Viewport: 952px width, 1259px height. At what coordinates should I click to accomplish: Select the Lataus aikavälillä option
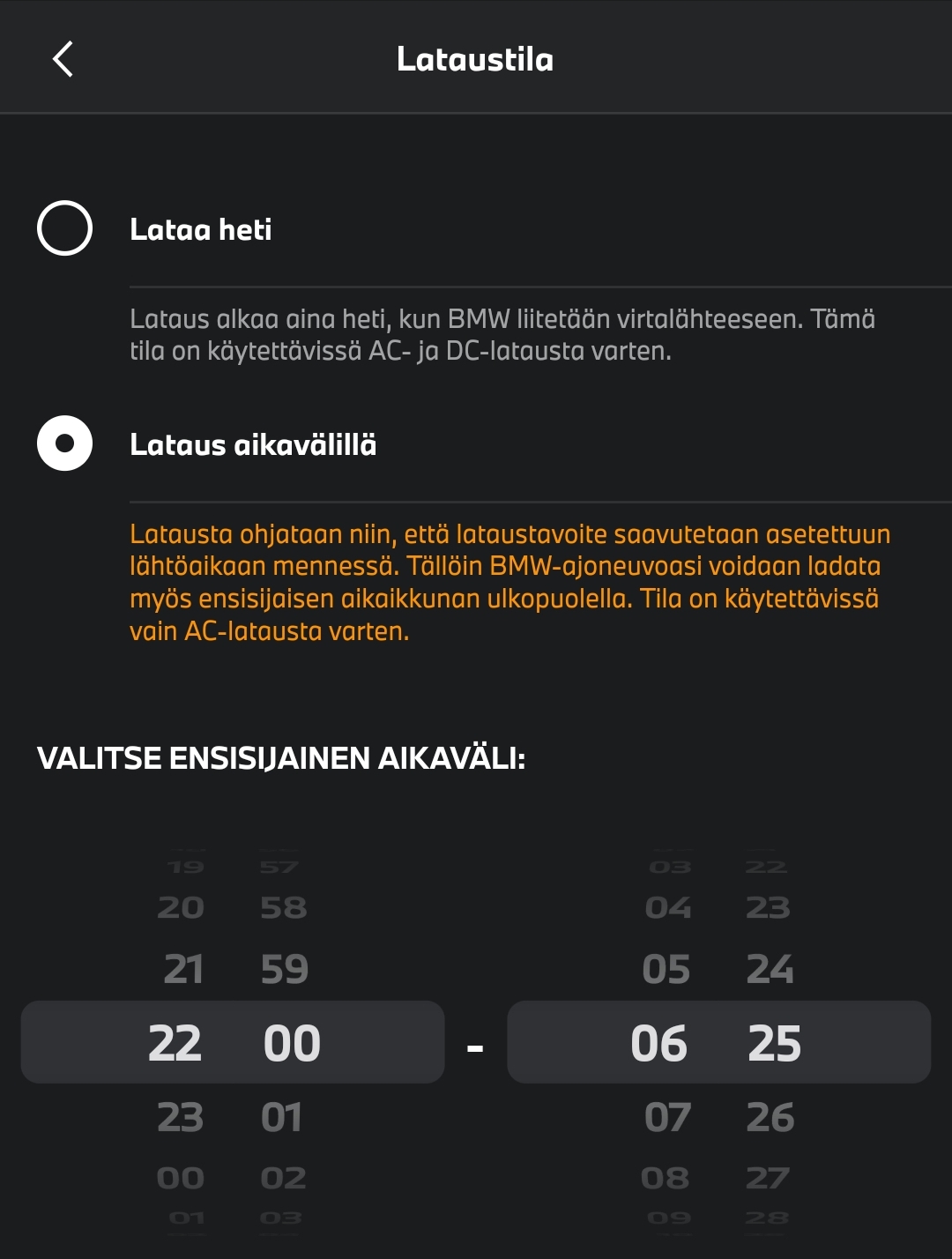pyautogui.click(x=64, y=443)
